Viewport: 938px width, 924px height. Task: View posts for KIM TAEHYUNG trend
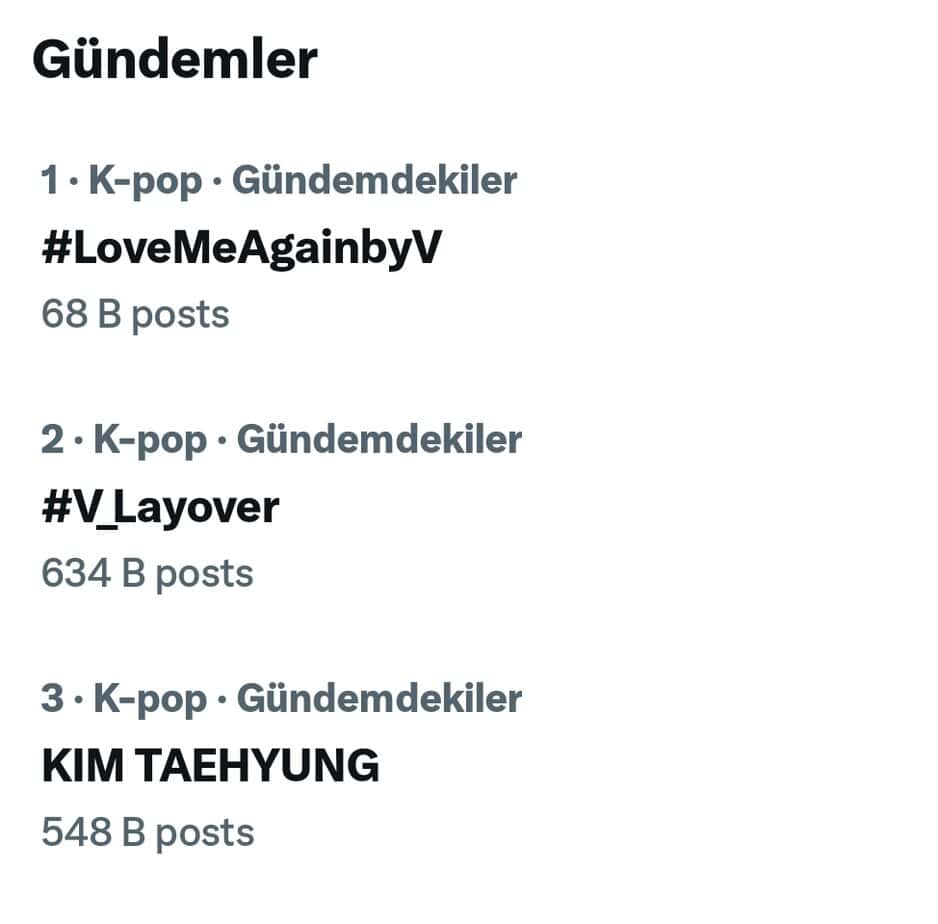click(x=210, y=767)
